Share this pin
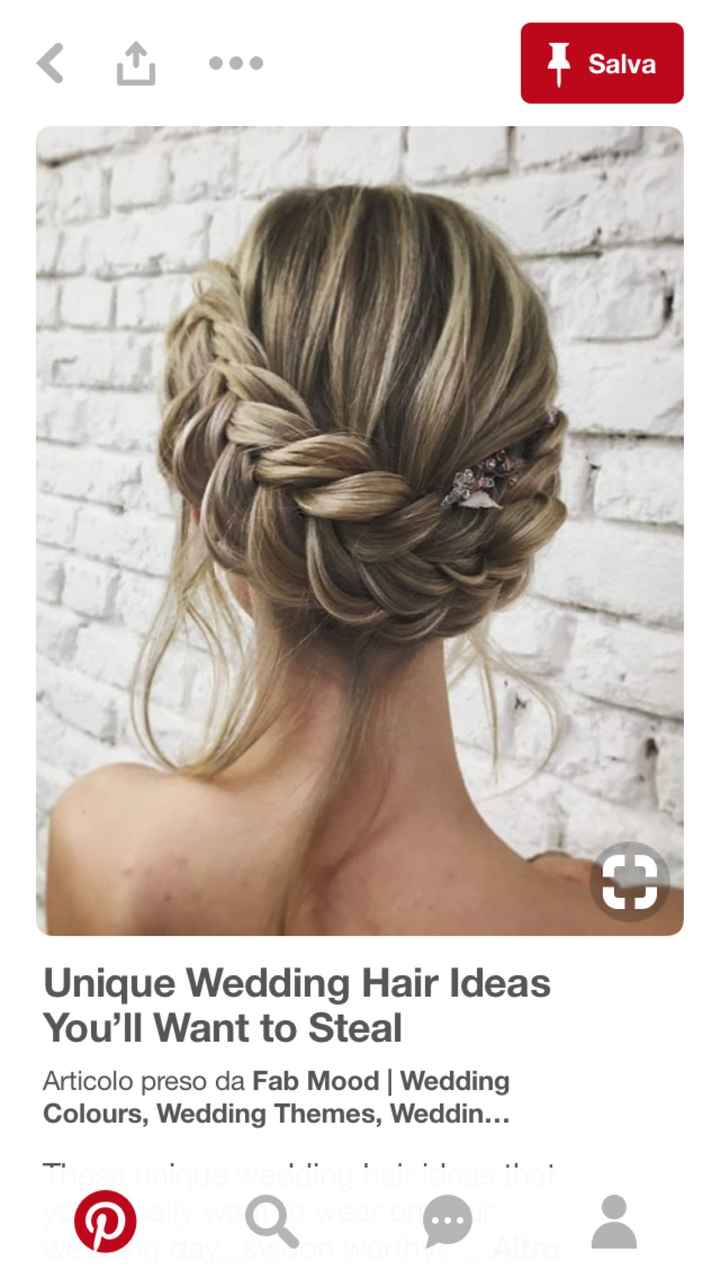The image size is (720, 1277). coord(136,64)
